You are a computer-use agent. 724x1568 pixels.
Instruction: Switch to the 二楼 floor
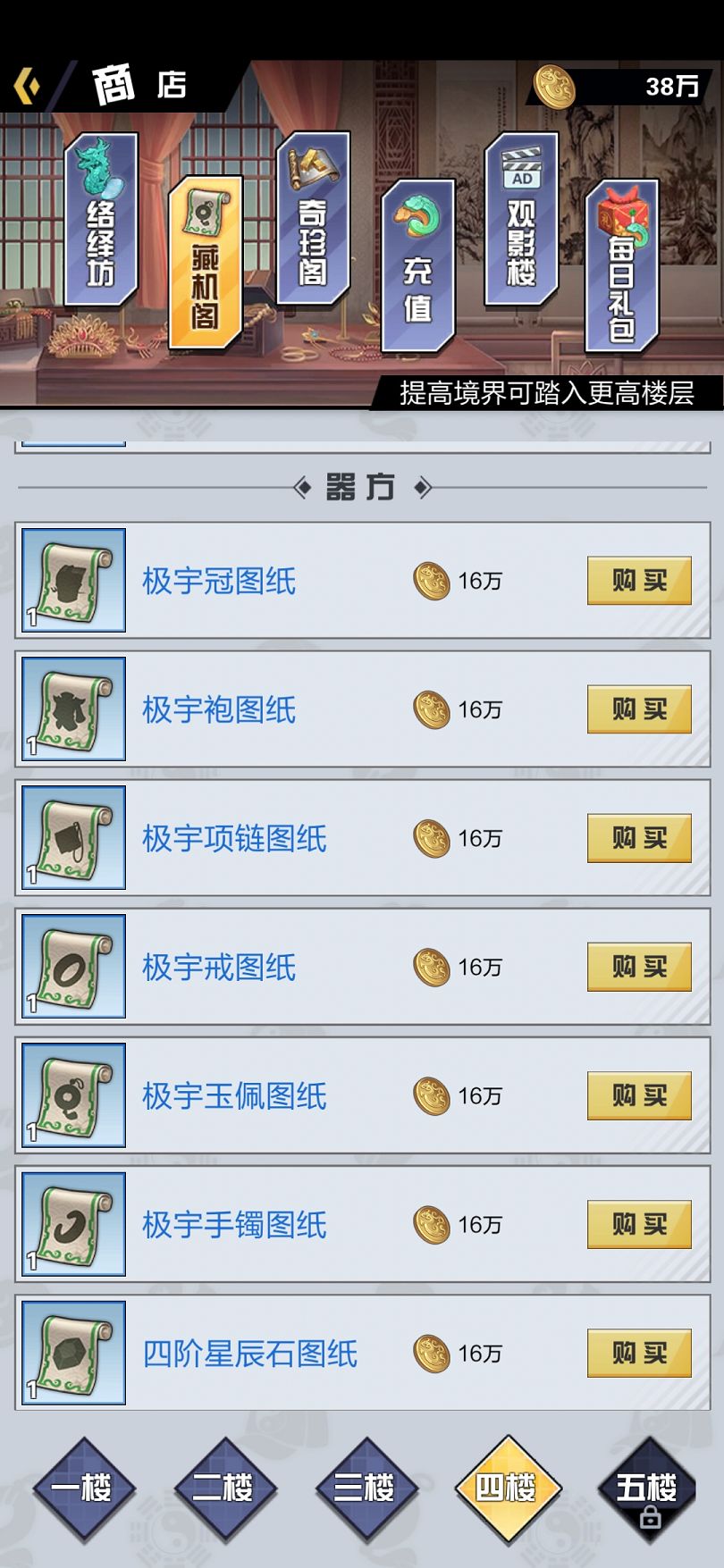pos(223,1488)
